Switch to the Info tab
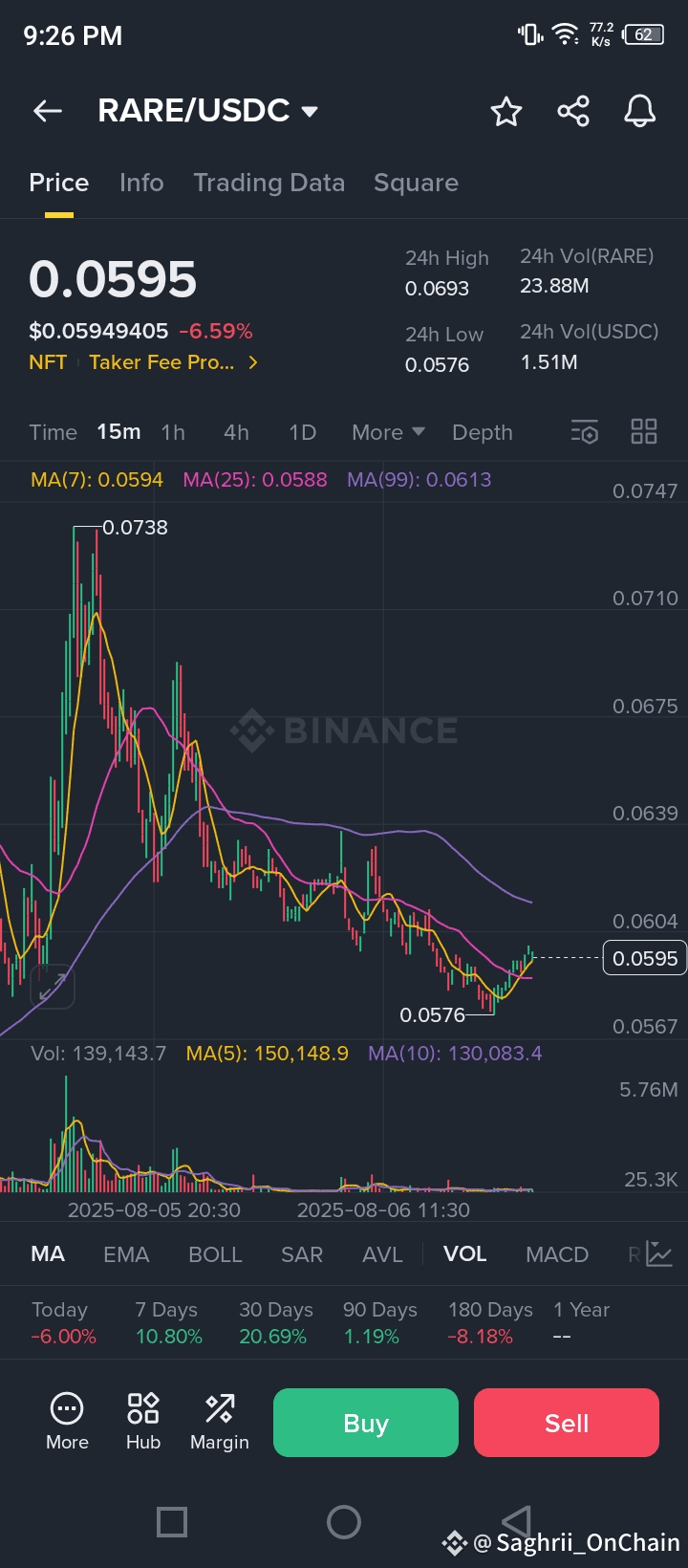 (141, 183)
